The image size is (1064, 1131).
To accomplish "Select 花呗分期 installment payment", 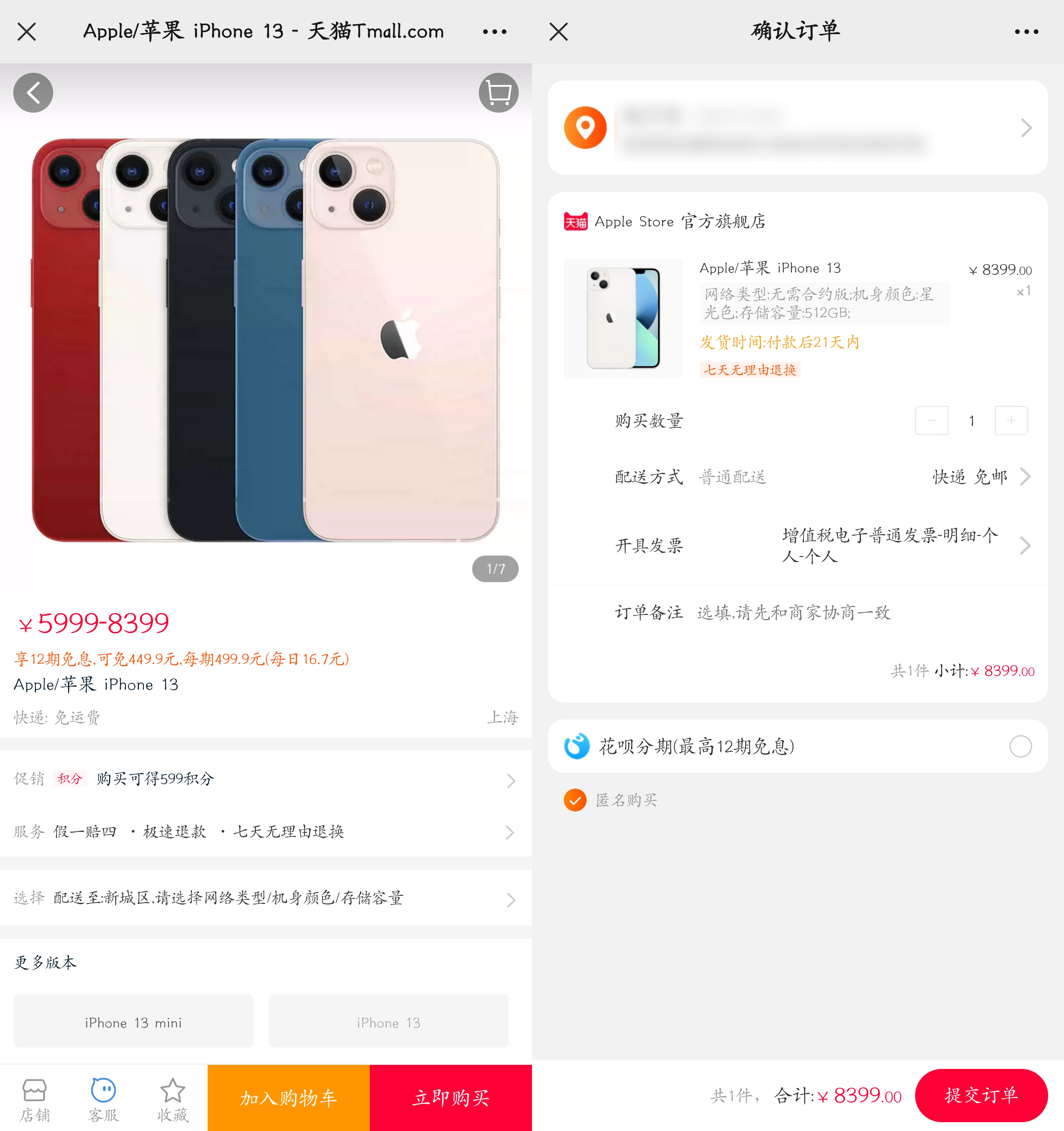I will (x=1020, y=746).
